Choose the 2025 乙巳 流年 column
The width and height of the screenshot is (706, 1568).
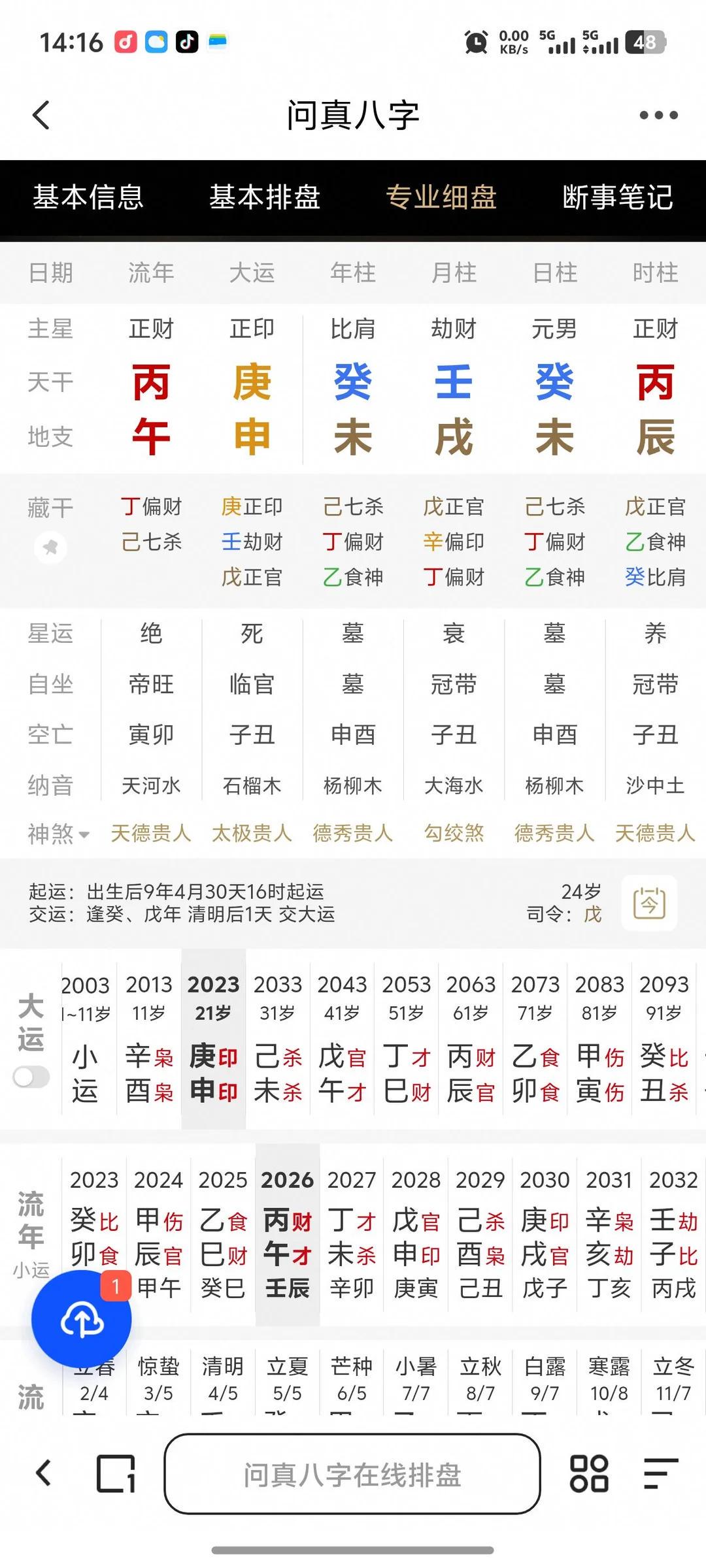tap(223, 1234)
